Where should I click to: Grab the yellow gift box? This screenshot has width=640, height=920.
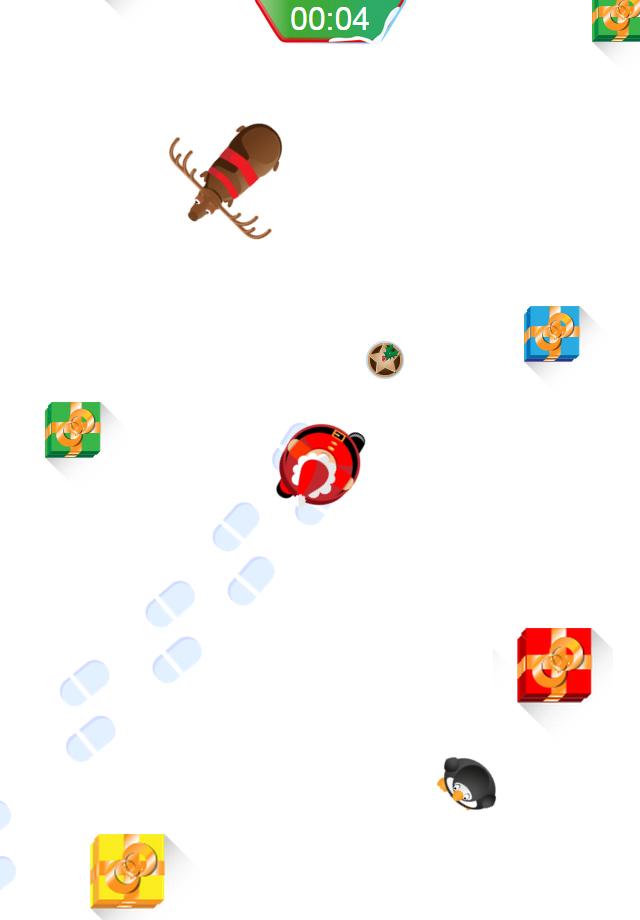coord(128,870)
